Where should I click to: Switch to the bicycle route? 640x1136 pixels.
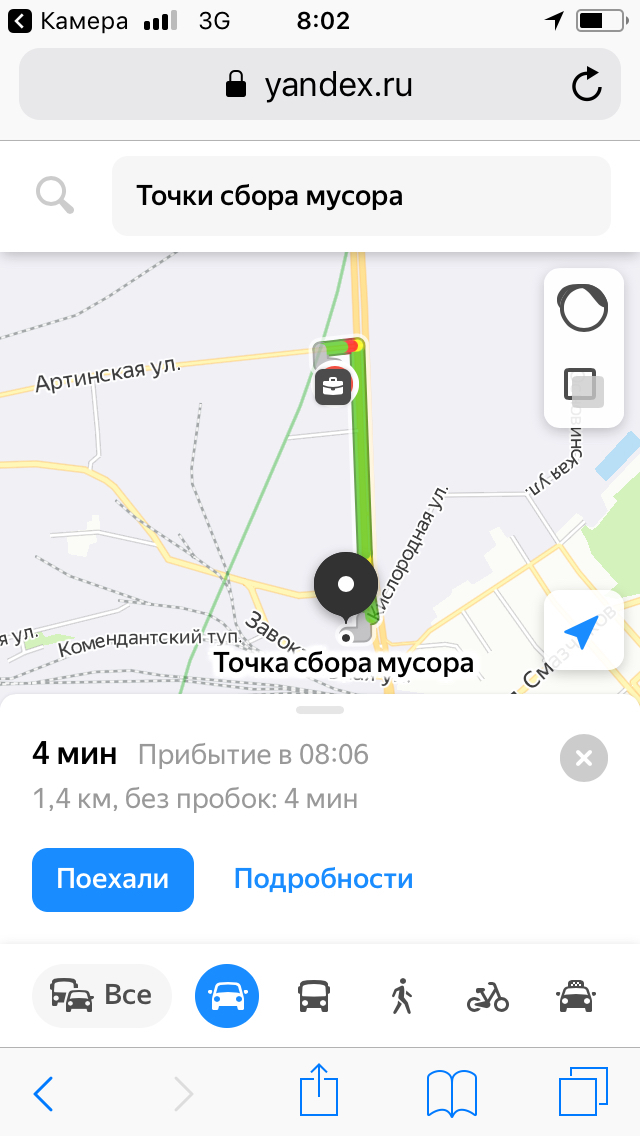[488, 996]
